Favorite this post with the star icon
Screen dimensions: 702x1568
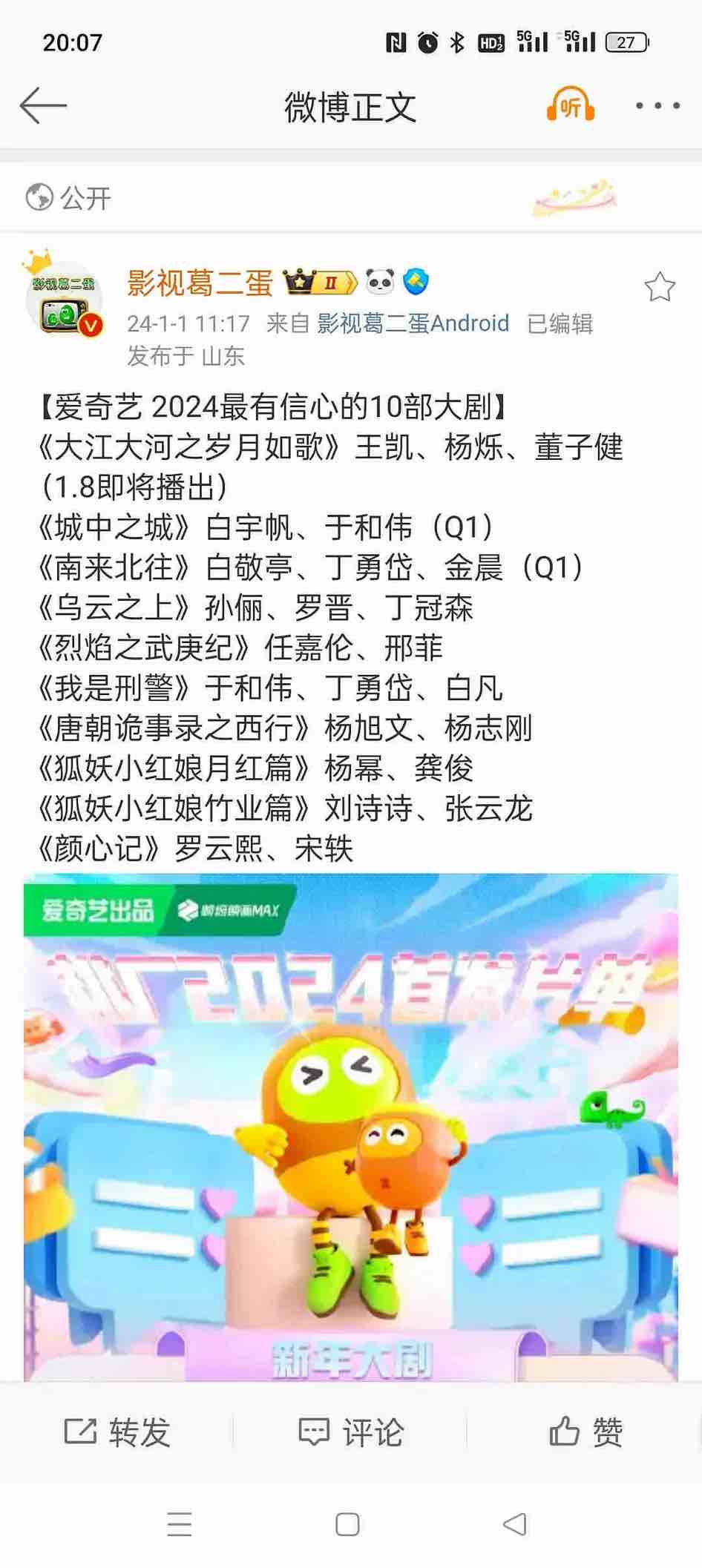click(x=659, y=287)
